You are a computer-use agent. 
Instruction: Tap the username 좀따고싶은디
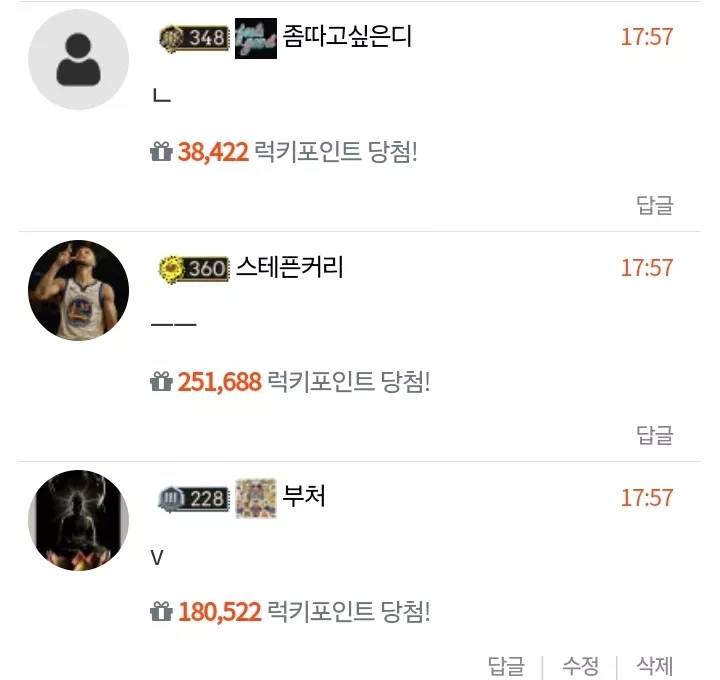(x=347, y=38)
